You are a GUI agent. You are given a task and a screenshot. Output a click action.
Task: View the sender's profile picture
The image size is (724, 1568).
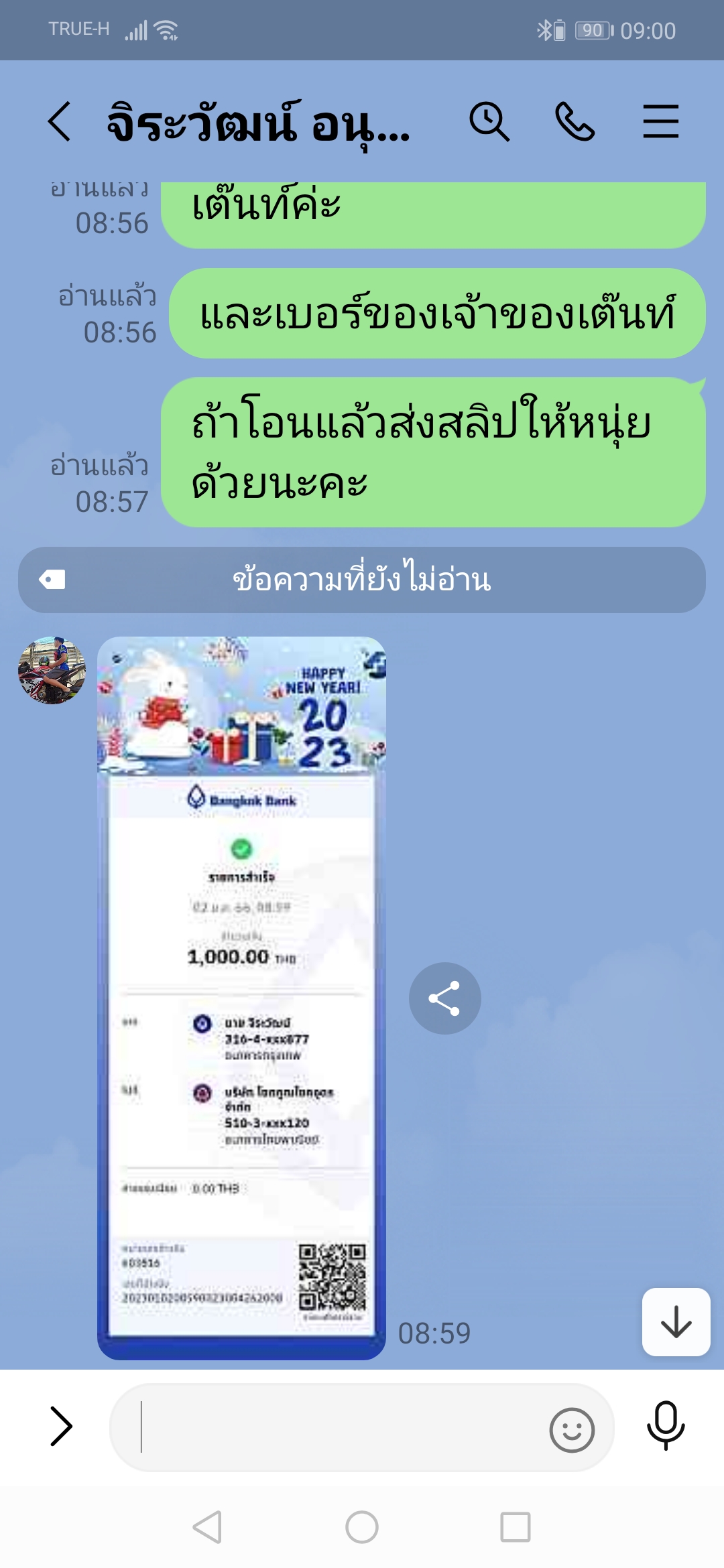[x=52, y=670]
